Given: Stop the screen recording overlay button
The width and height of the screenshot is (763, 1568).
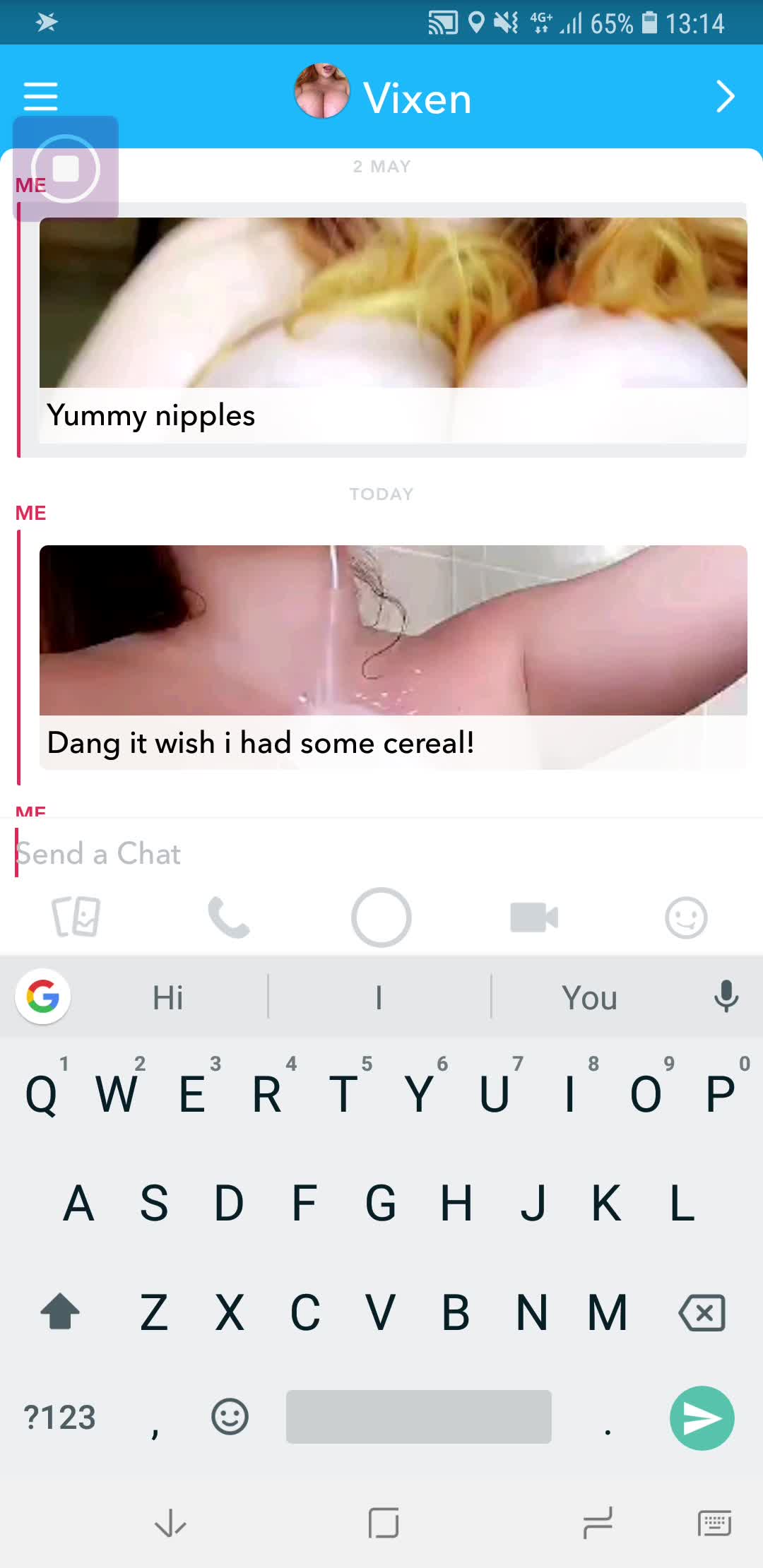Looking at the screenshot, I should 66,169.
